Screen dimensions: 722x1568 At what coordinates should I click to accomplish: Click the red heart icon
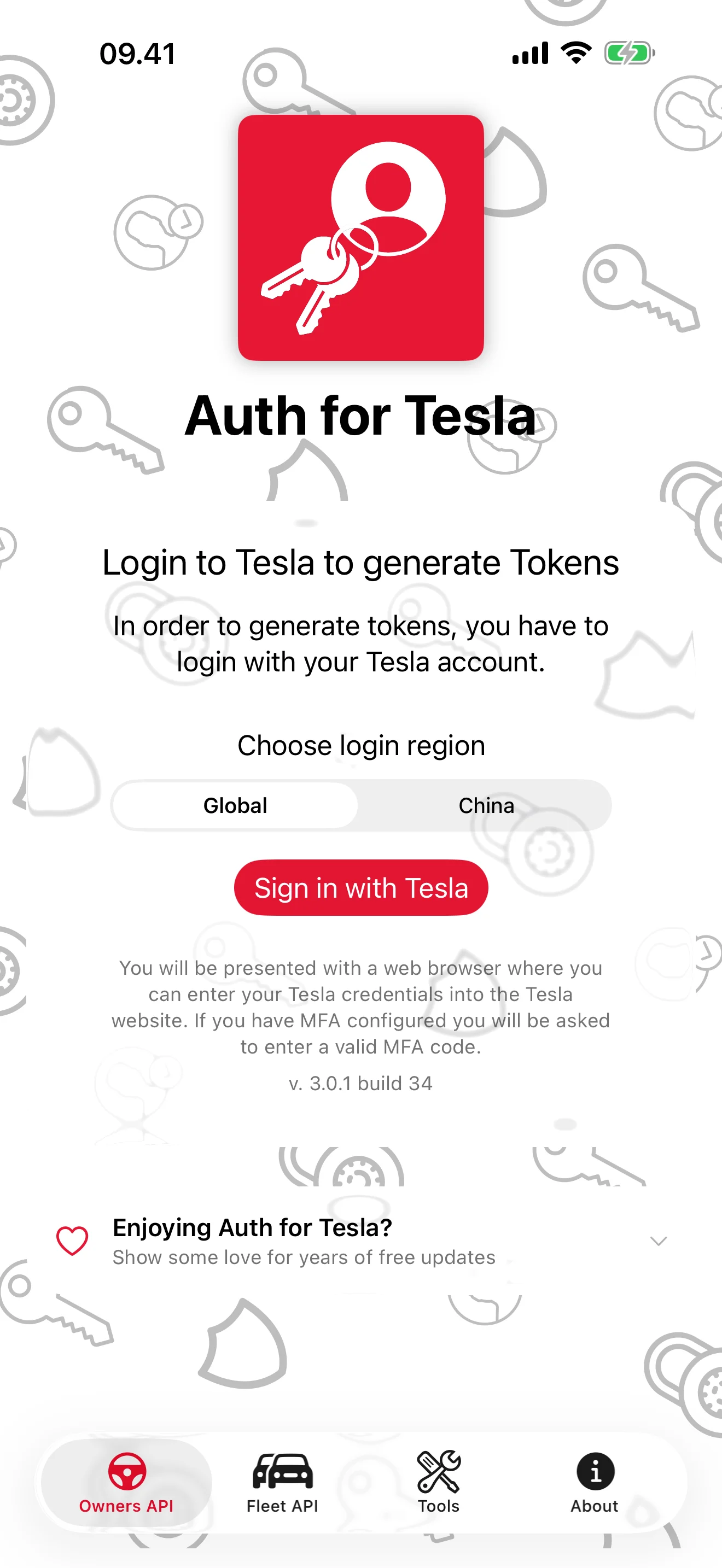pos(72,1242)
